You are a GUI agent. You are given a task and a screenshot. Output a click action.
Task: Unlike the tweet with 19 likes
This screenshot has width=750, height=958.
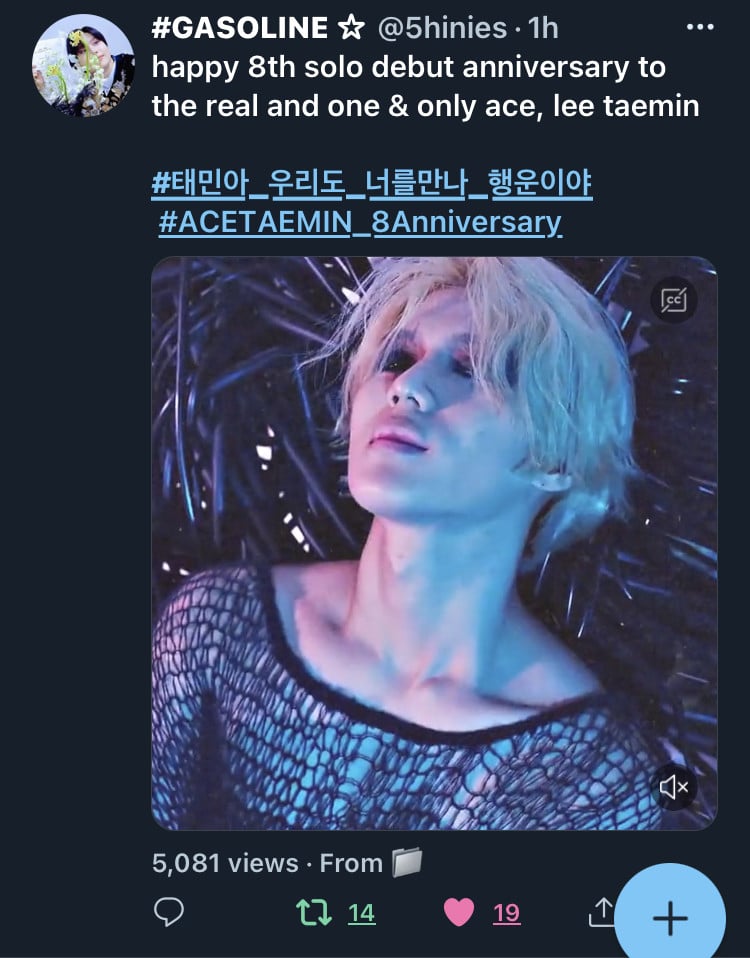[x=459, y=912]
